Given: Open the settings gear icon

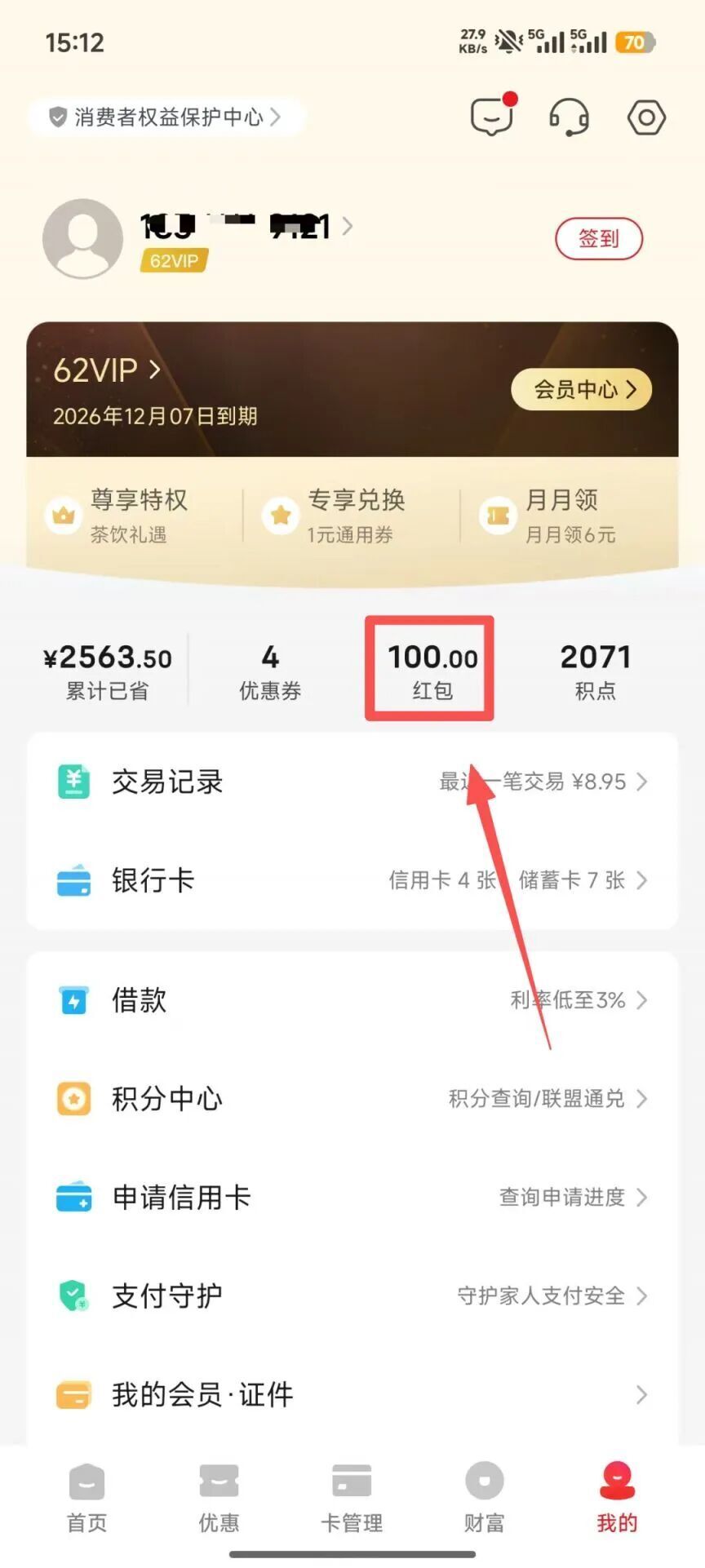Looking at the screenshot, I should pos(645,117).
